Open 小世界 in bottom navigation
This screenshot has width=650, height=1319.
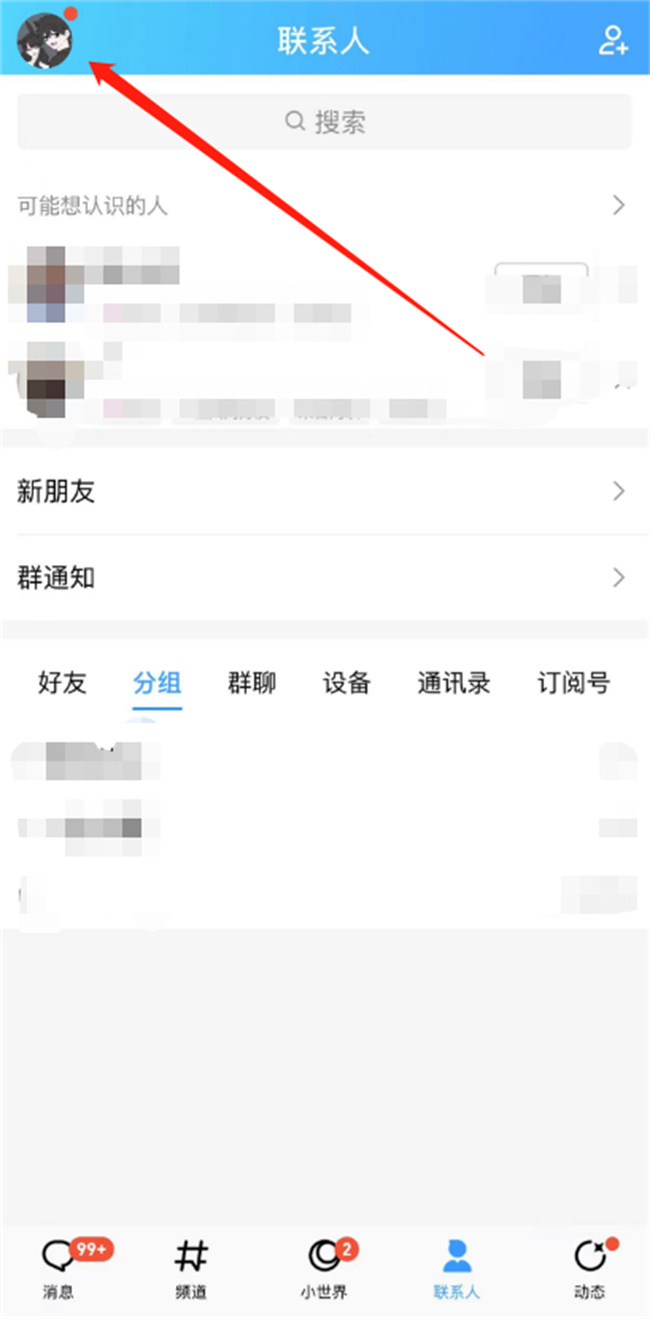point(325,1270)
